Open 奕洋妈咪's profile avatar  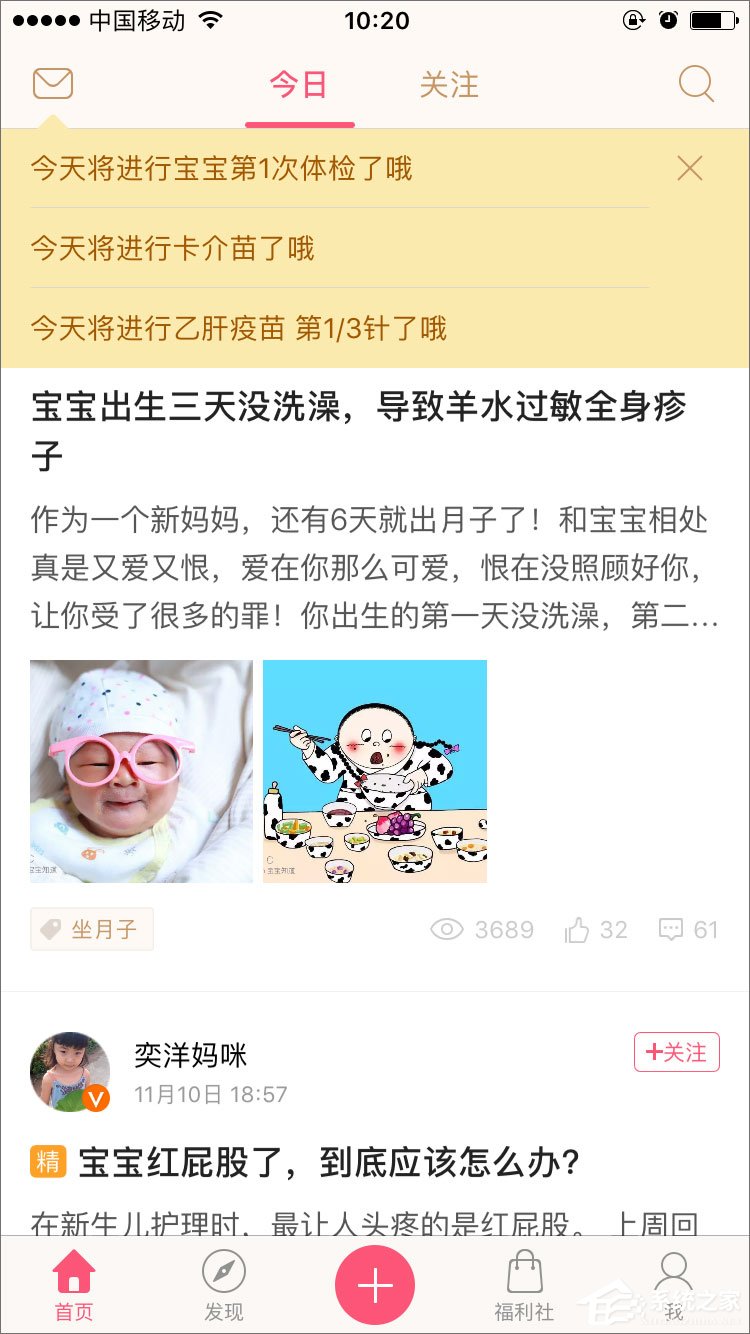(70, 1071)
